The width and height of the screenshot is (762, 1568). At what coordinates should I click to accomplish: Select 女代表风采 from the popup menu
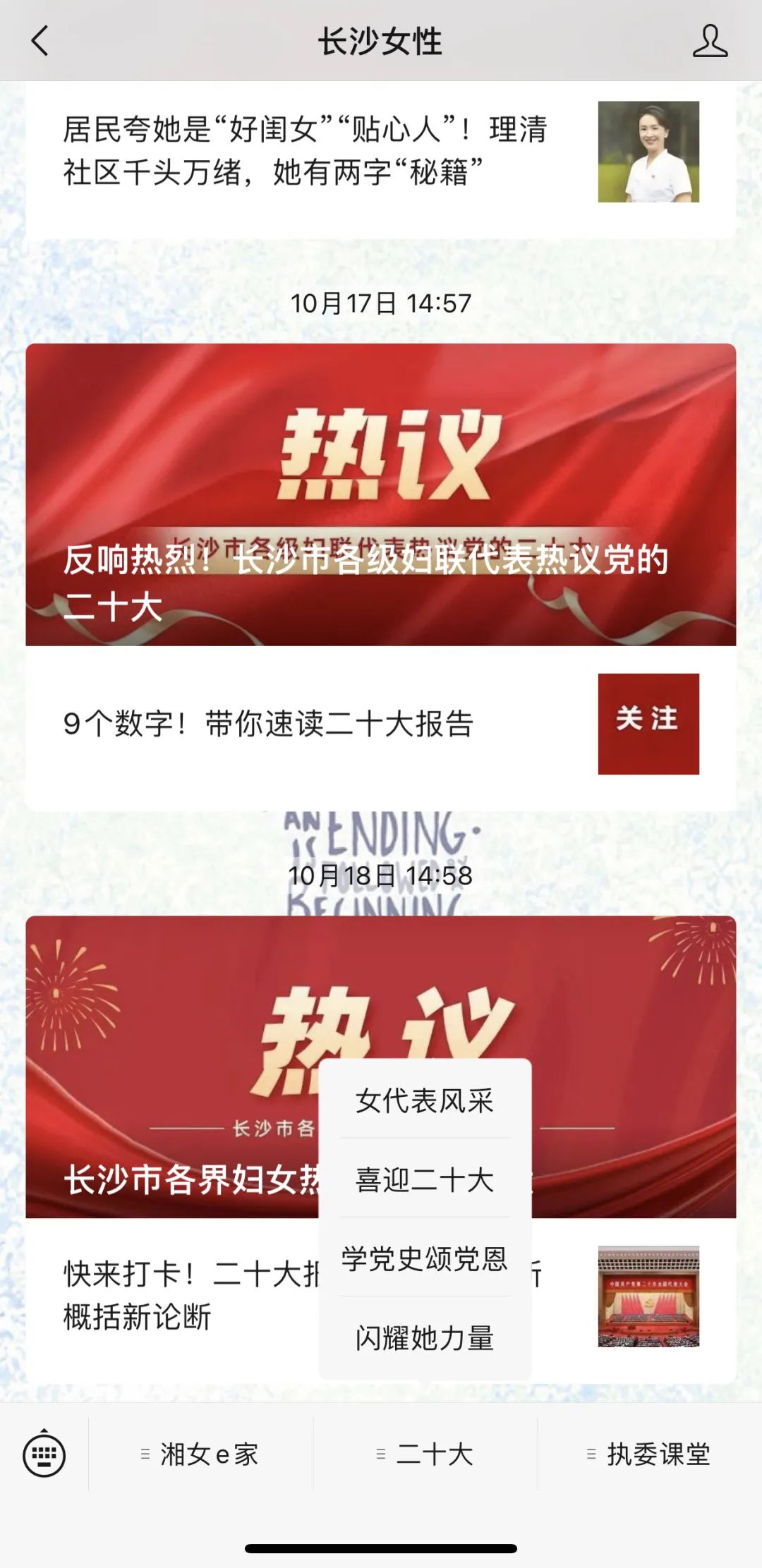(425, 1101)
